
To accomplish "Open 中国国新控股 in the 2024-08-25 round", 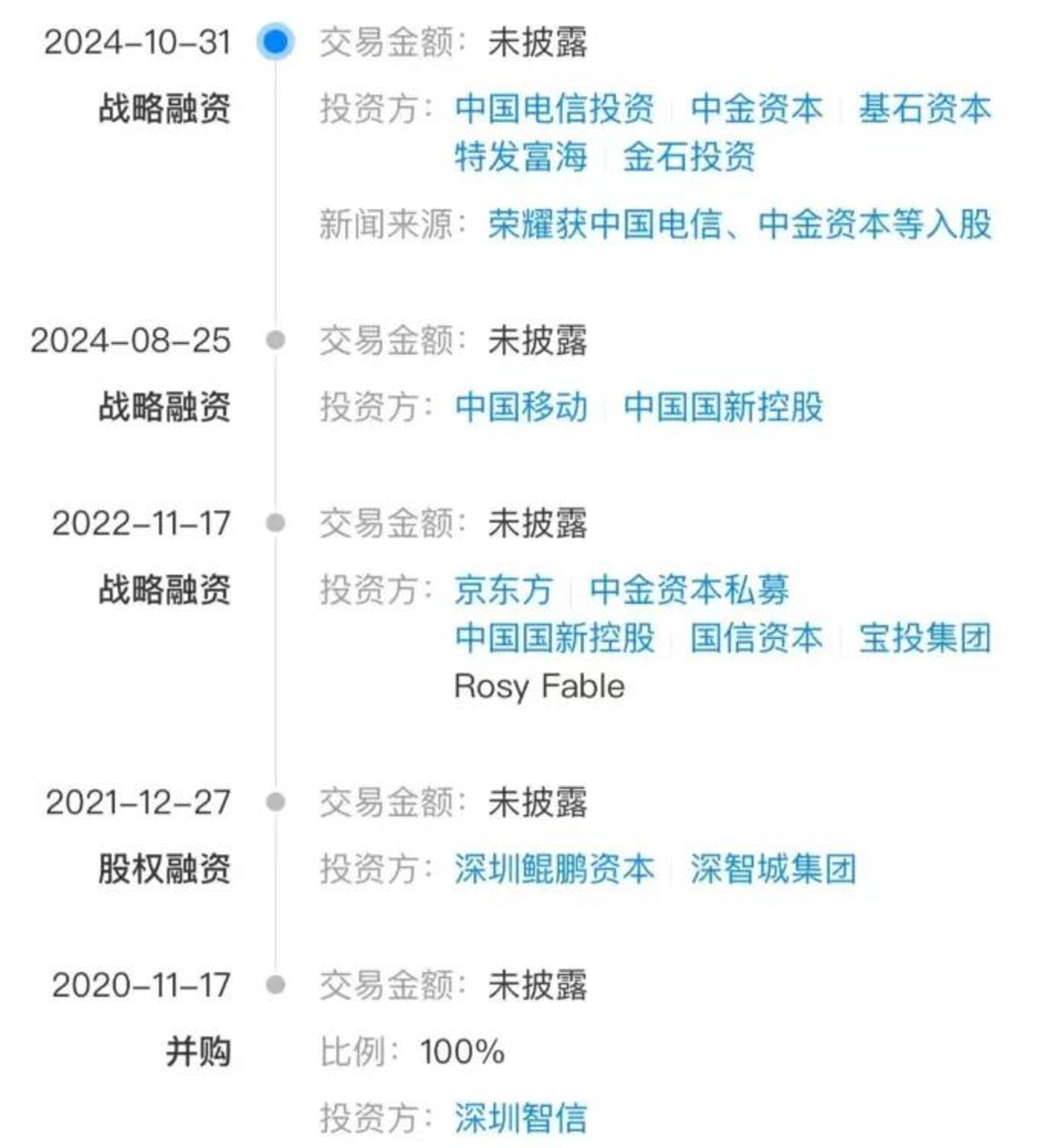I will [722, 406].
